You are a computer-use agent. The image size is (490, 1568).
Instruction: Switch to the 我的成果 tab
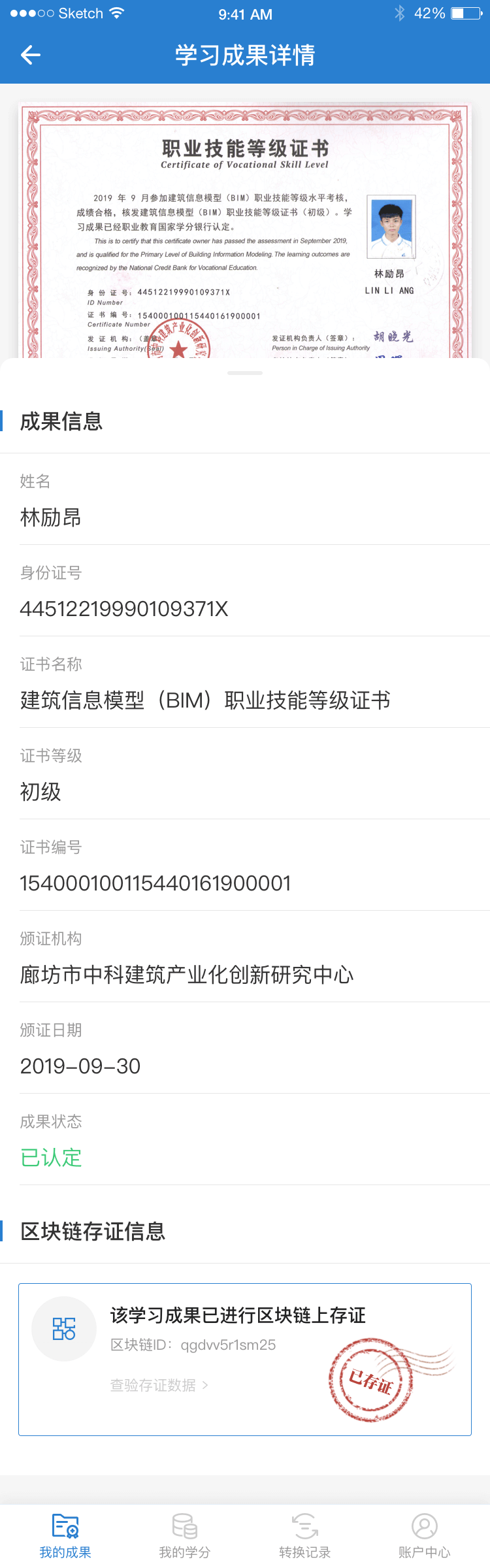pos(65,1535)
